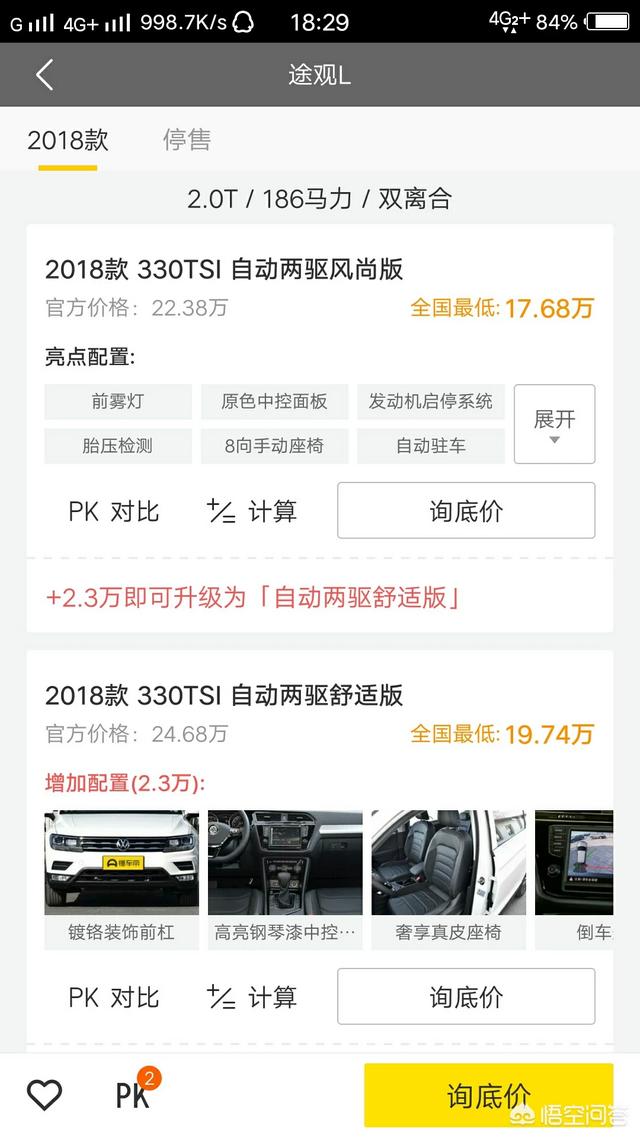Open the PK comparison list
This screenshot has width=640, height=1138.
pyautogui.click(x=134, y=1095)
